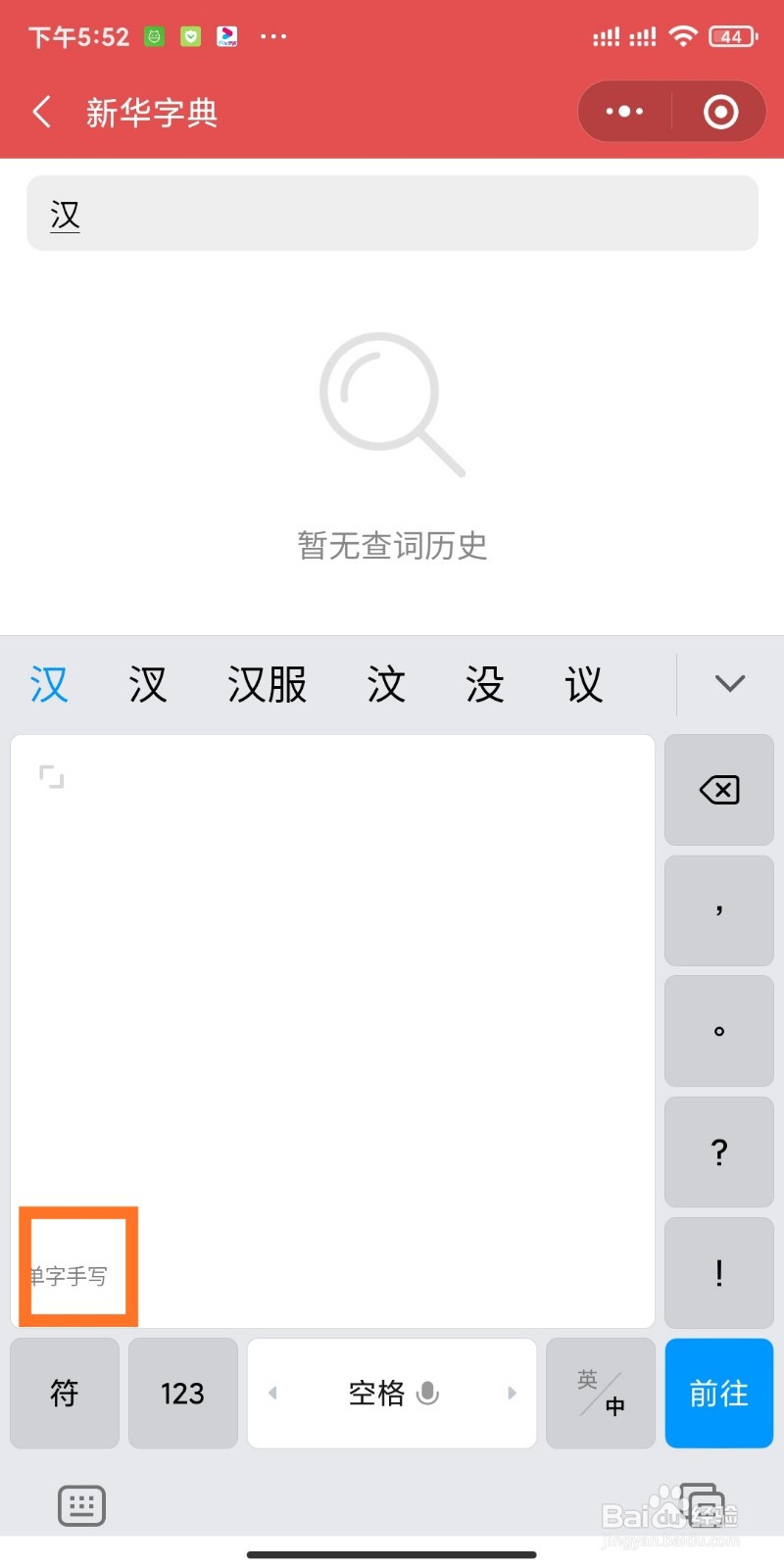Image resolution: width=784 pixels, height=1568 pixels.
Task: Tap the close mini program circle button
Action: [x=720, y=111]
